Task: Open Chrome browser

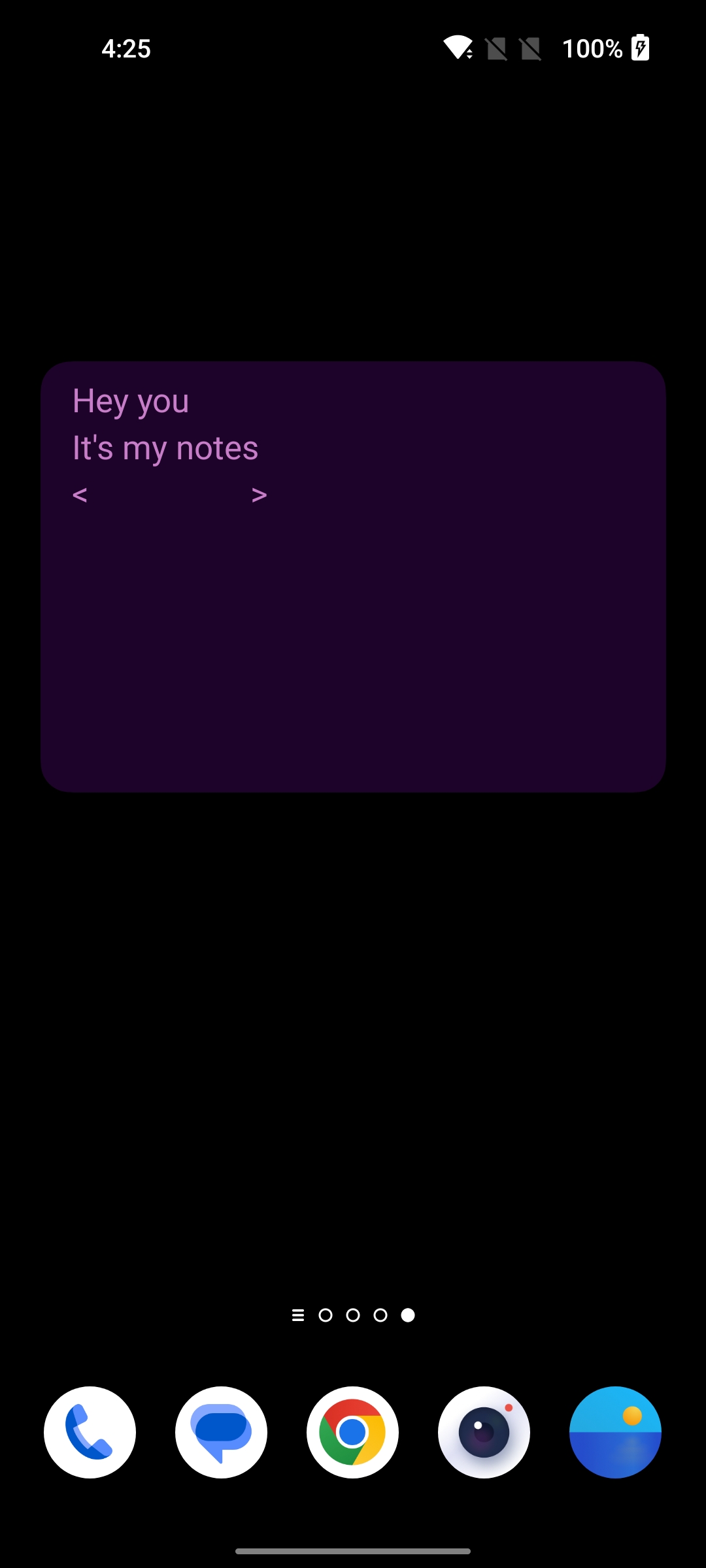Action: click(352, 1432)
